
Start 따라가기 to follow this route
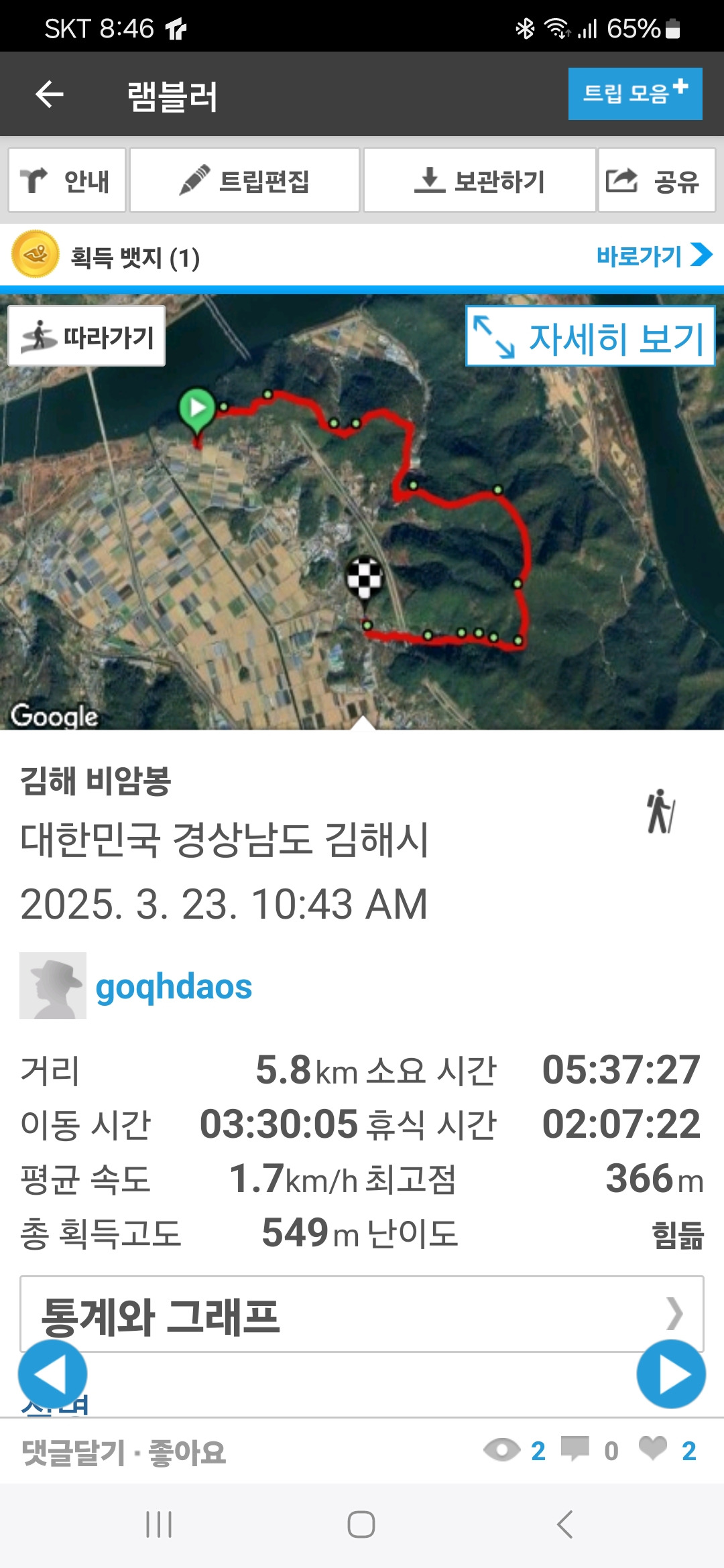(86, 336)
